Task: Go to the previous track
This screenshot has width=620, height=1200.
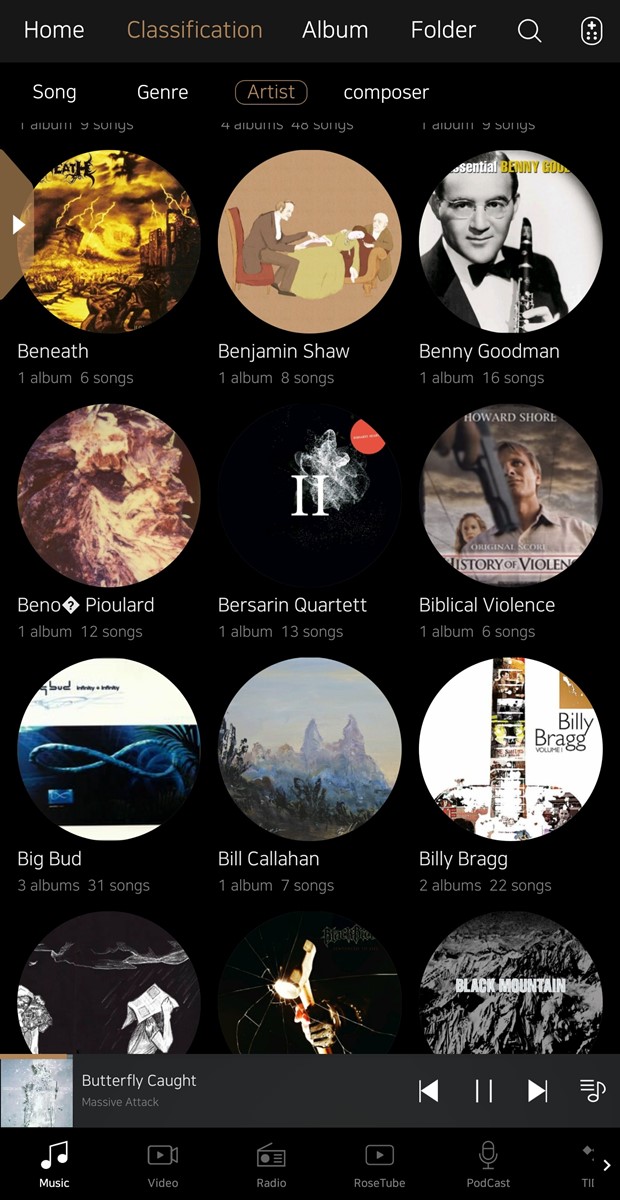Action: [429, 1091]
